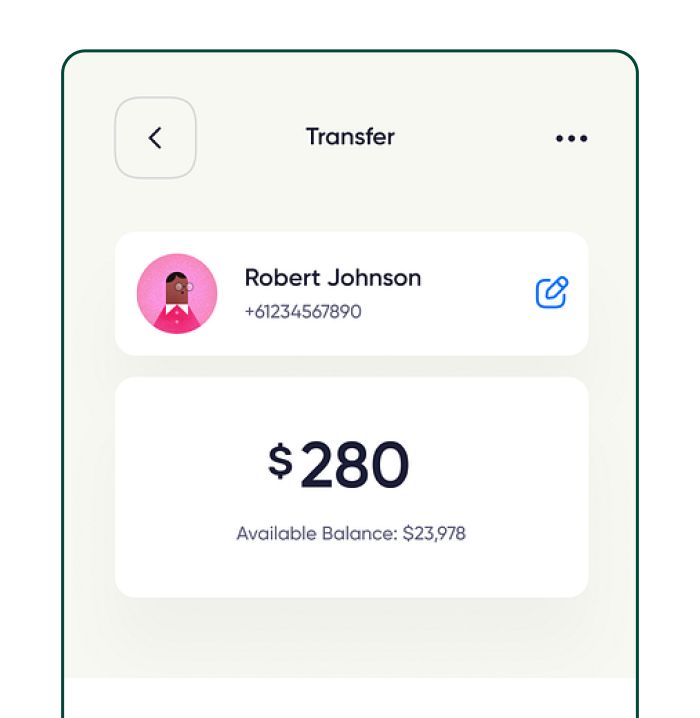Edit recipient Robert Johnson
This screenshot has width=700, height=718.
552,292
